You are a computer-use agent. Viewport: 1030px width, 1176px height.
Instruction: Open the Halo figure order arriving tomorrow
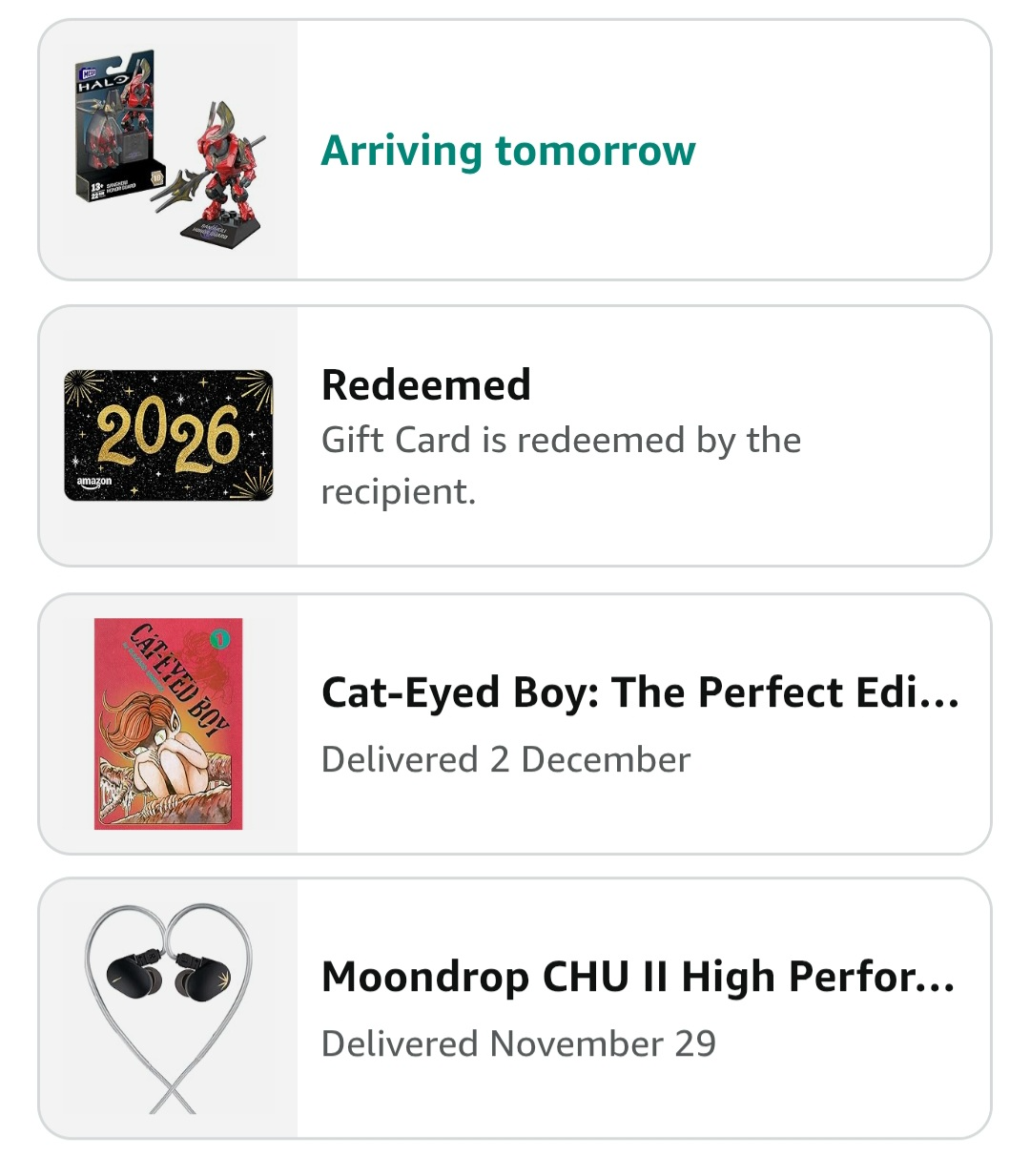tap(515, 151)
